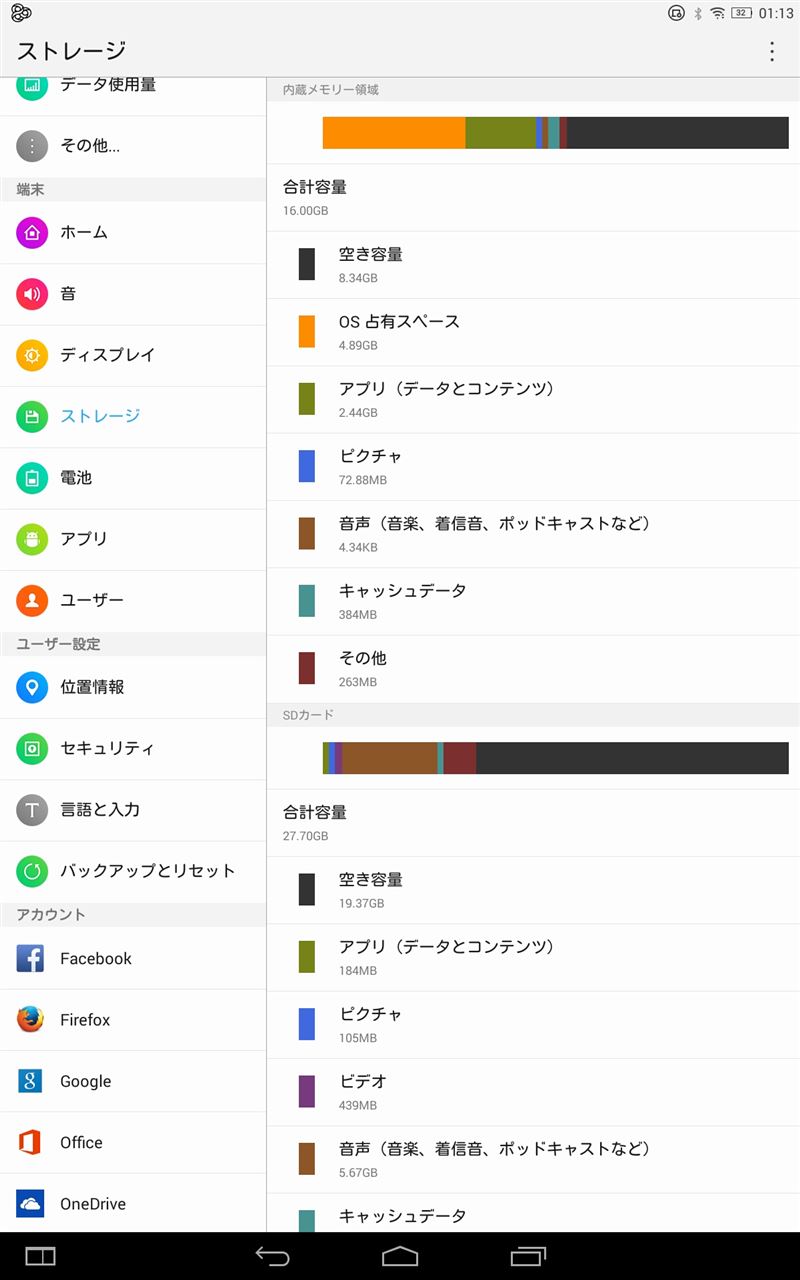Open 位置情報 location settings
The height and width of the screenshot is (1280, 800).
point(133,687)
